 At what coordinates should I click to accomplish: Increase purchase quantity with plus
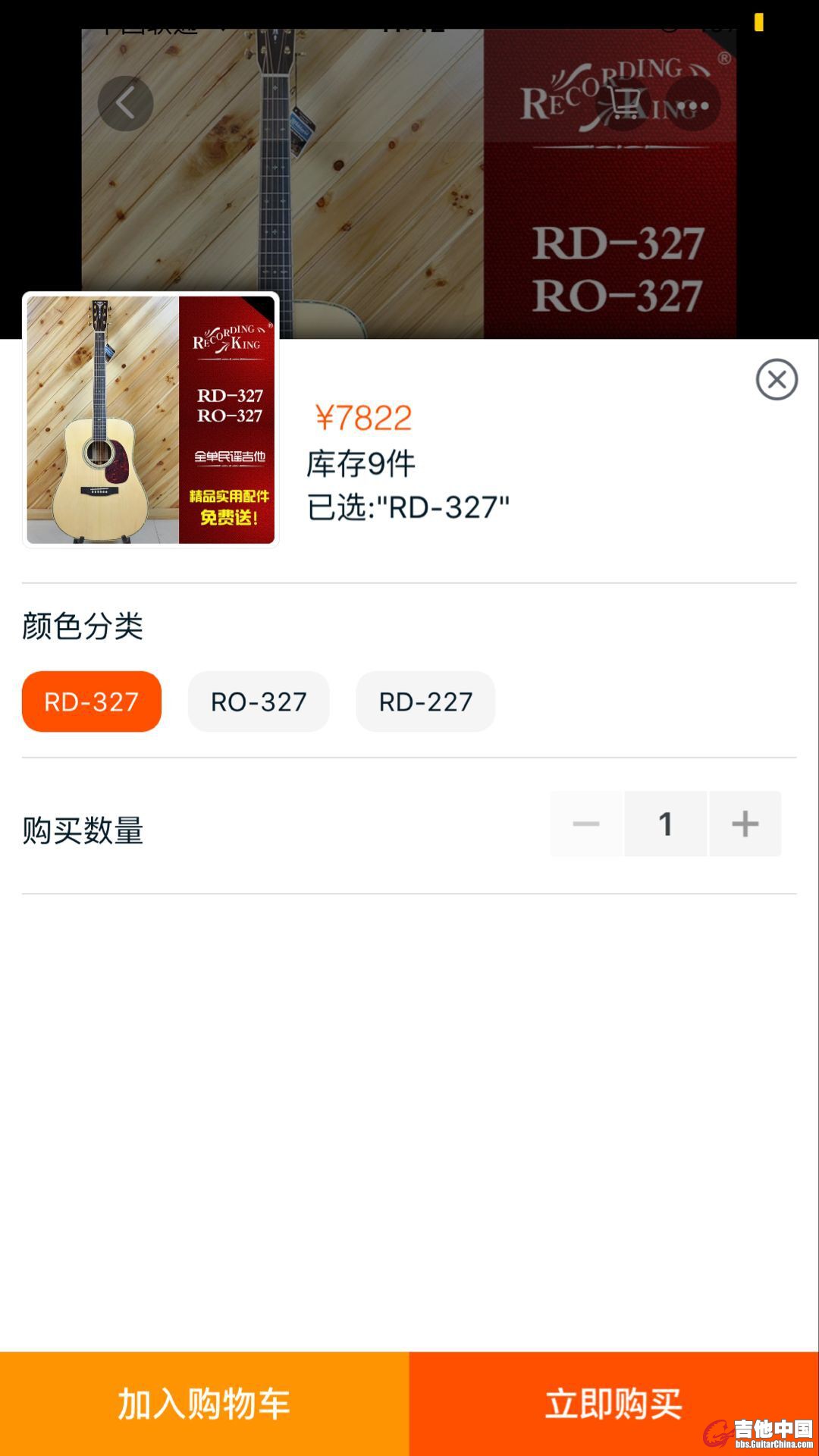click(x=745, y=824)
